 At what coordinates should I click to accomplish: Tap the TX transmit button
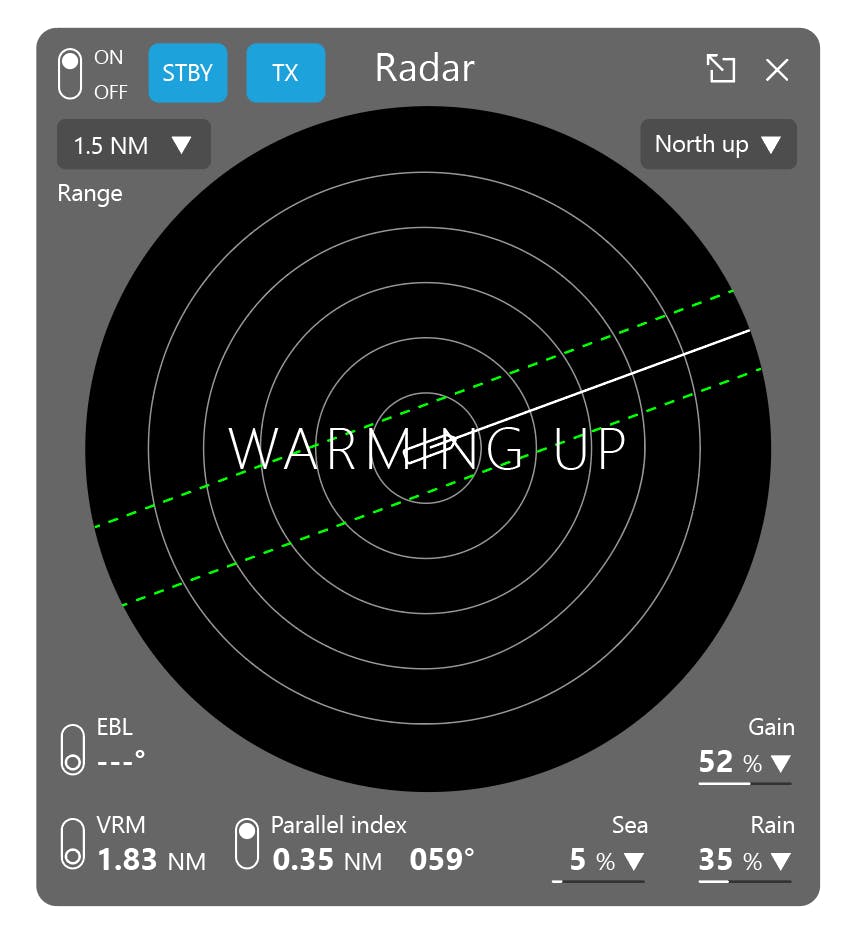pos(285,73)
